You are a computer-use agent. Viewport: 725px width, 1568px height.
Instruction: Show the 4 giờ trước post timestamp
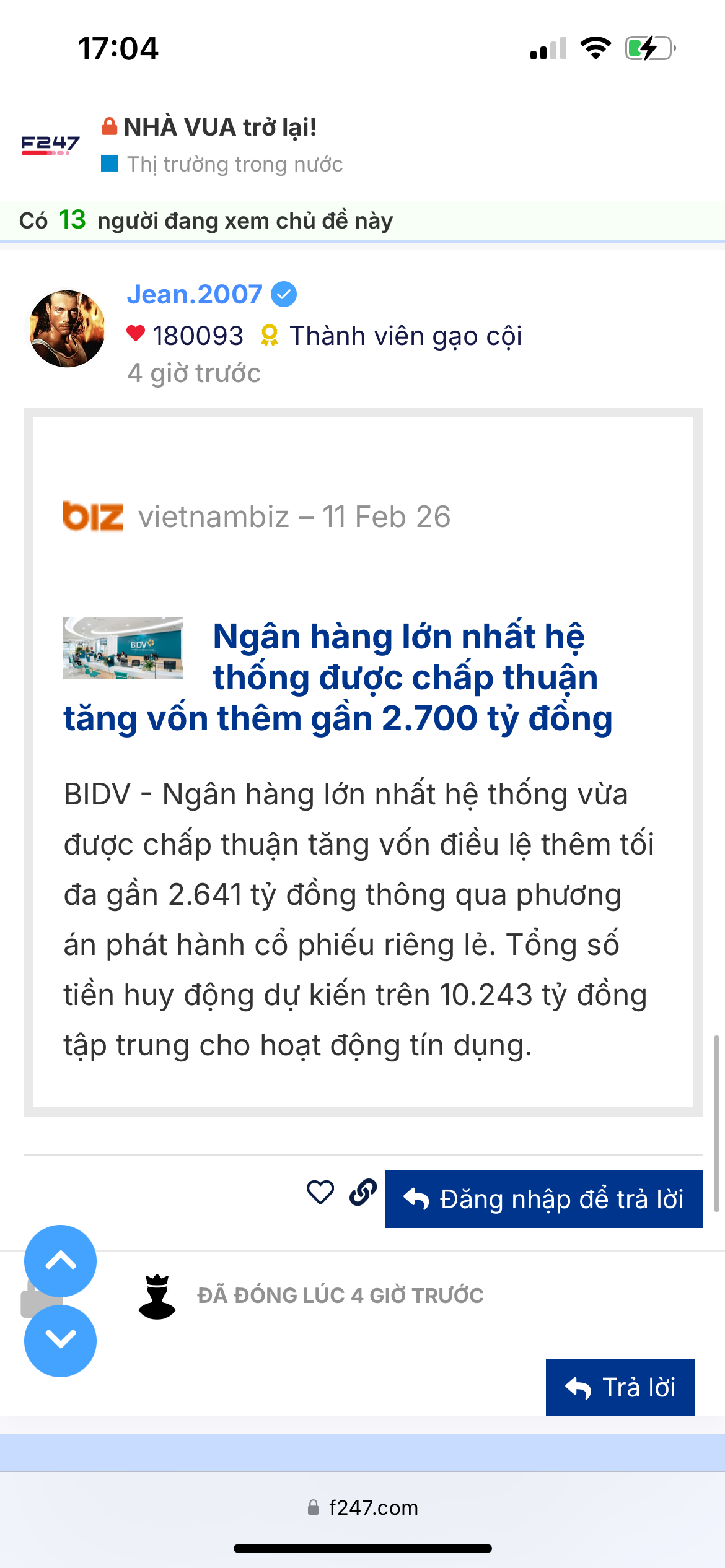pyautogui.click(x=194, y=373)
